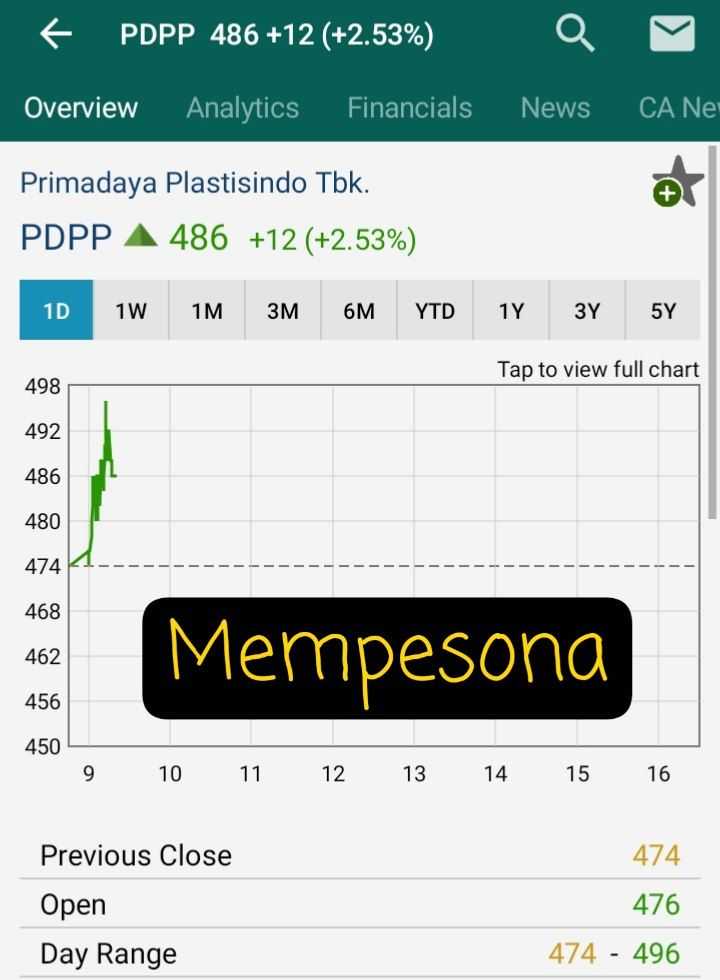Choose the 3M chart range
This screenshot has width=720, height=980.
point(283,311)
